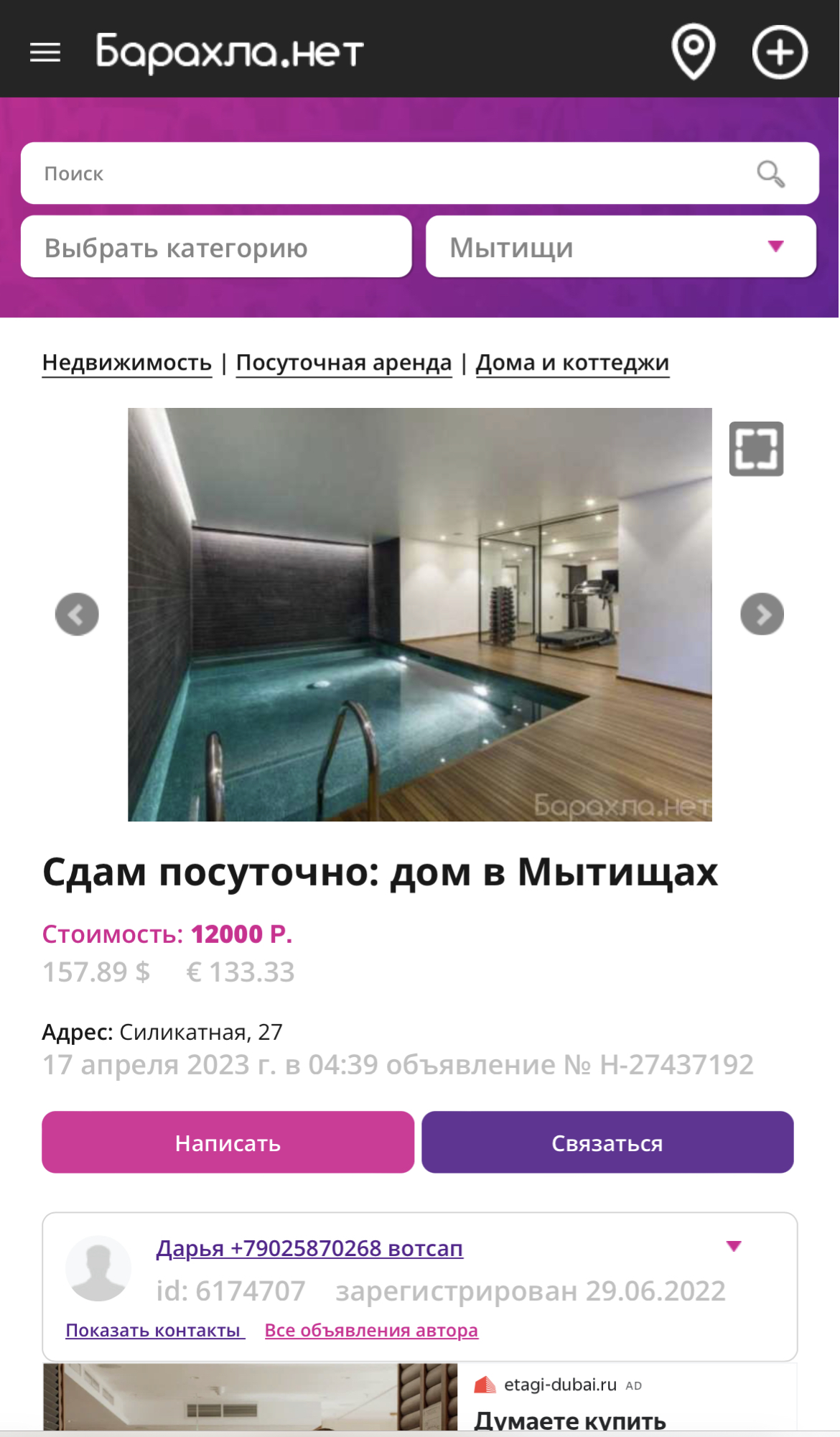Open Дома и коттеджи breadcrumb
The width and height of the screenshot is (840, 1437).
click(x=572, y=363)
